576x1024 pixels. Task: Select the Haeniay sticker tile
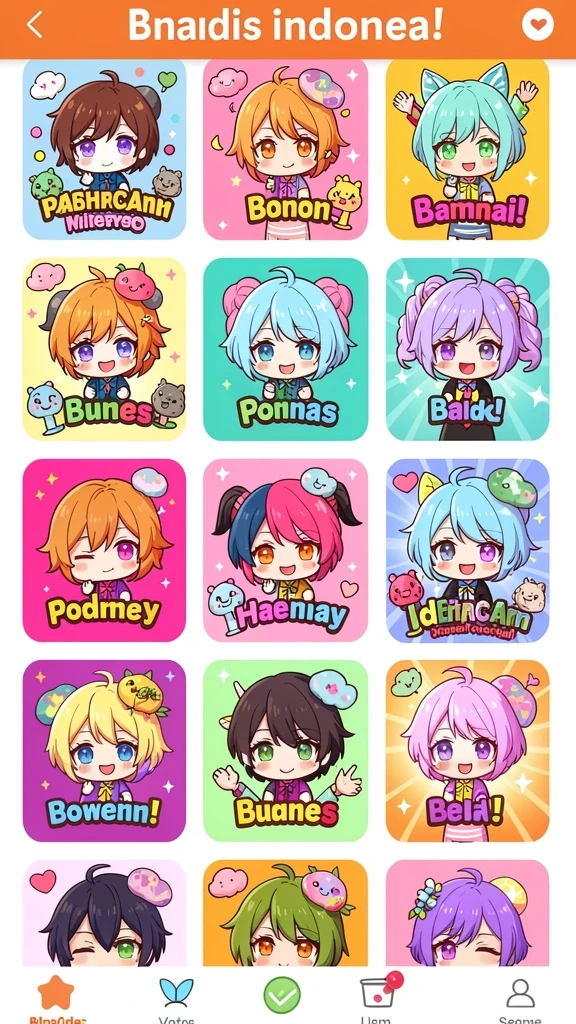click(285, 550)
